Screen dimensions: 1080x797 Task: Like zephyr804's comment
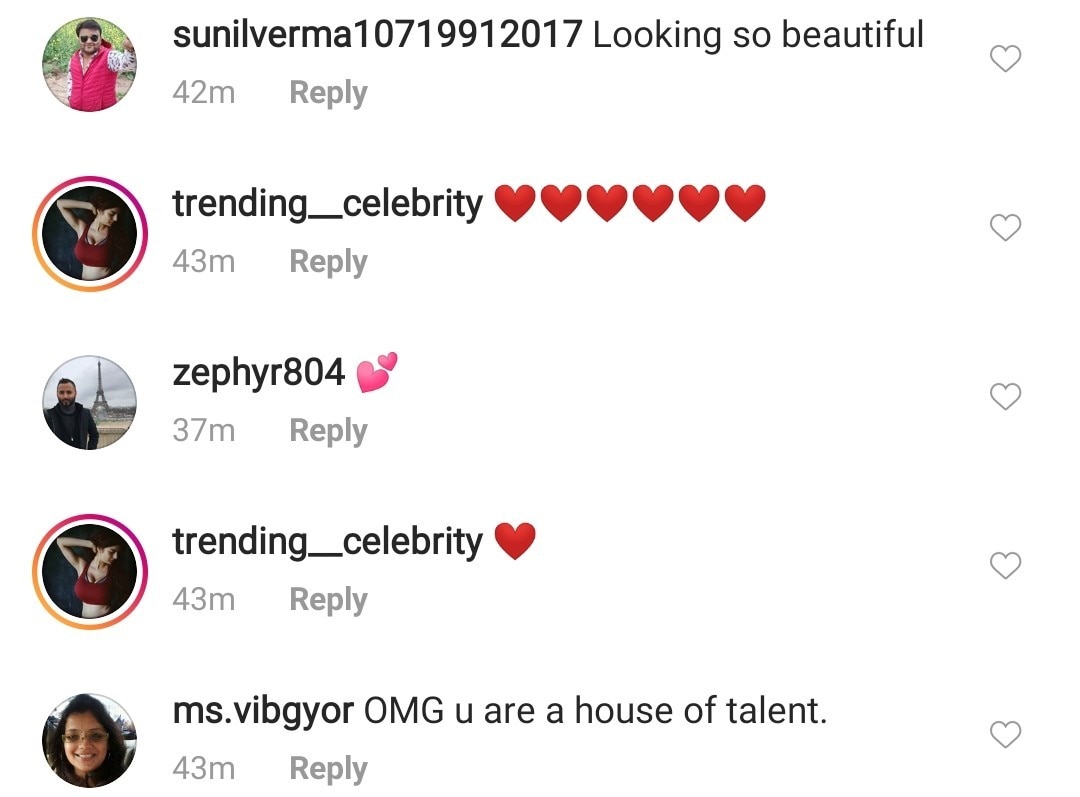(x=1005, y=398)
